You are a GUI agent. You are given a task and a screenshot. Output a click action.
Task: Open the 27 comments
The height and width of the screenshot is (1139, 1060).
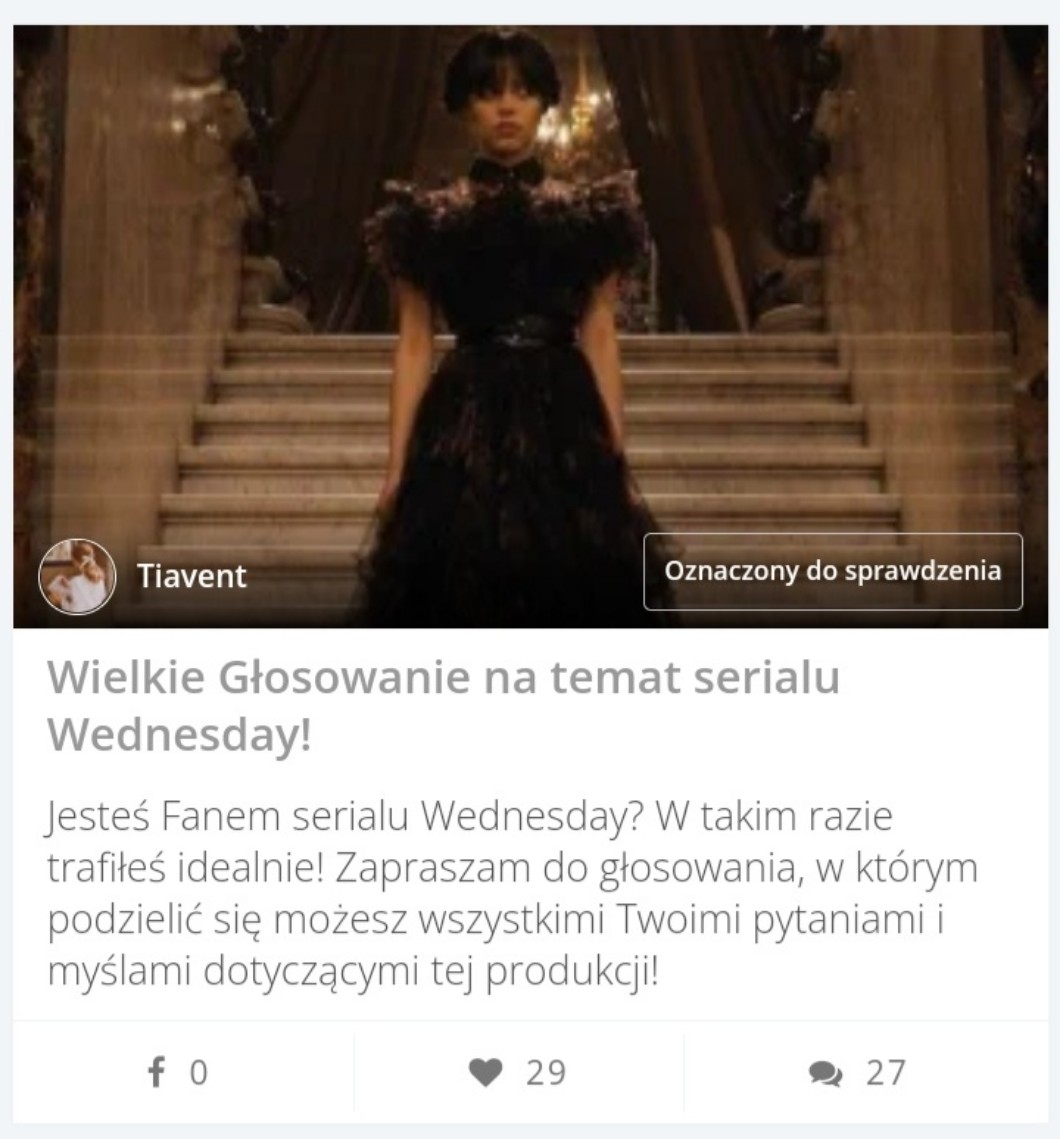[855, 1073]
